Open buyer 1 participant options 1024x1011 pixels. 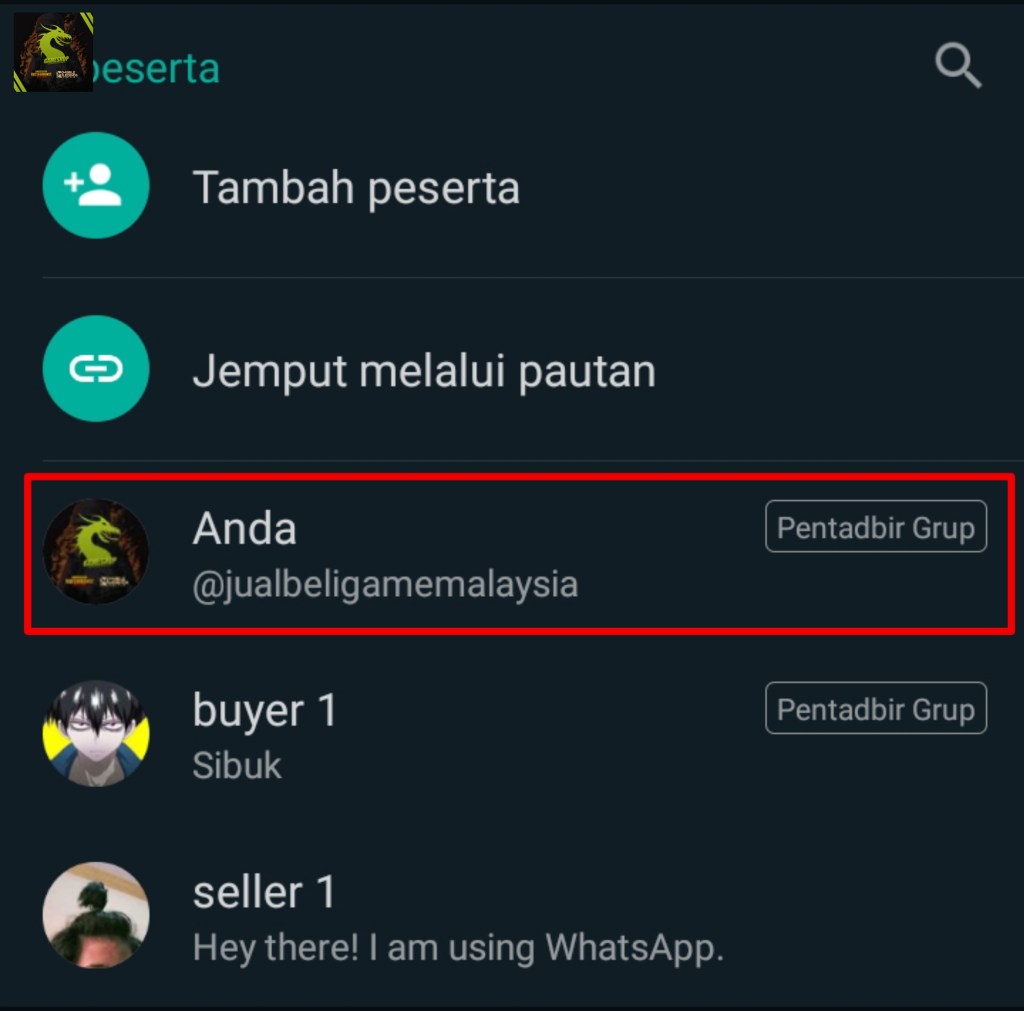tap(400, 735)
